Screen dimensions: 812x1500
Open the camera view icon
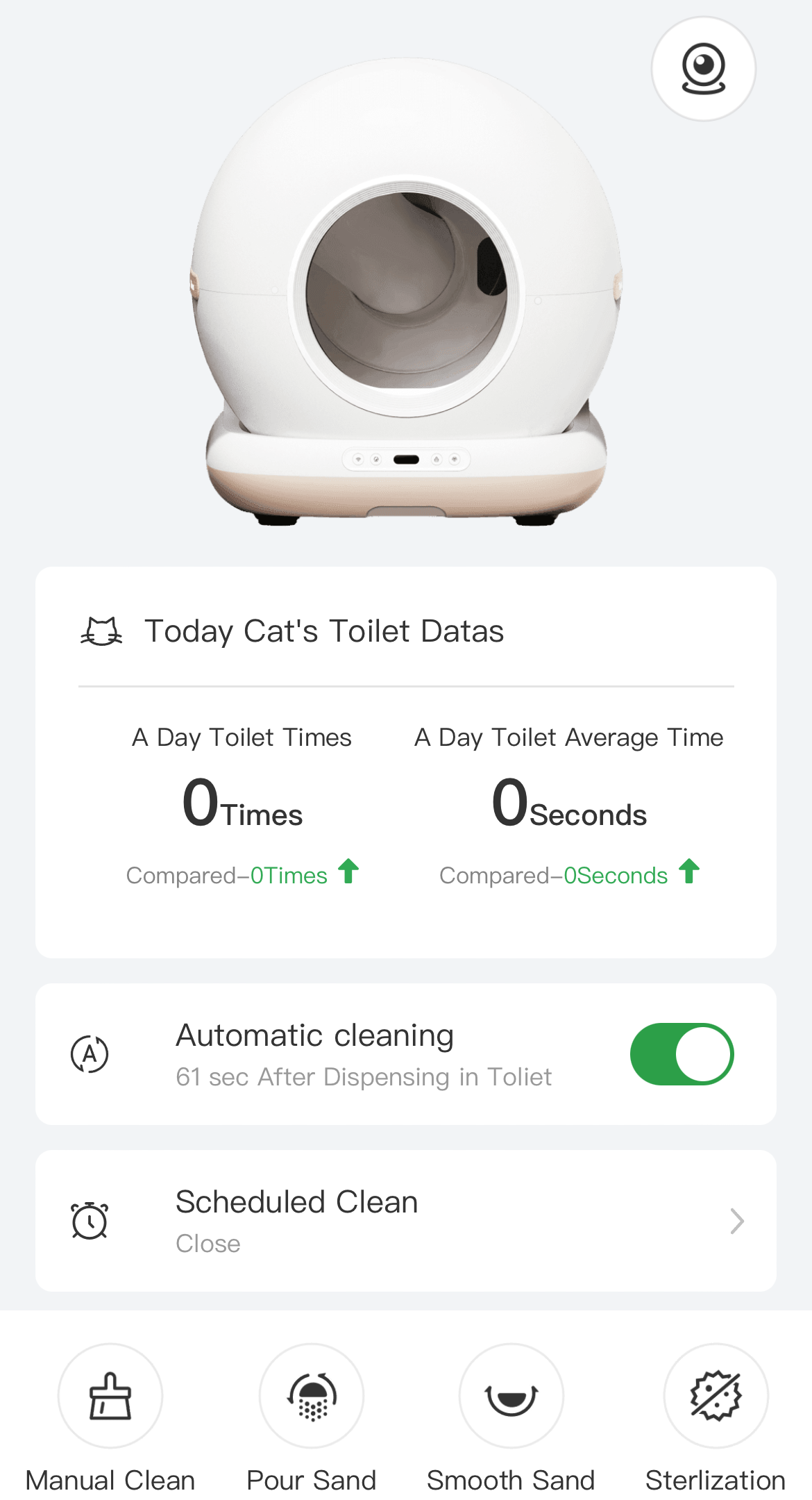[x=703, y=69]
